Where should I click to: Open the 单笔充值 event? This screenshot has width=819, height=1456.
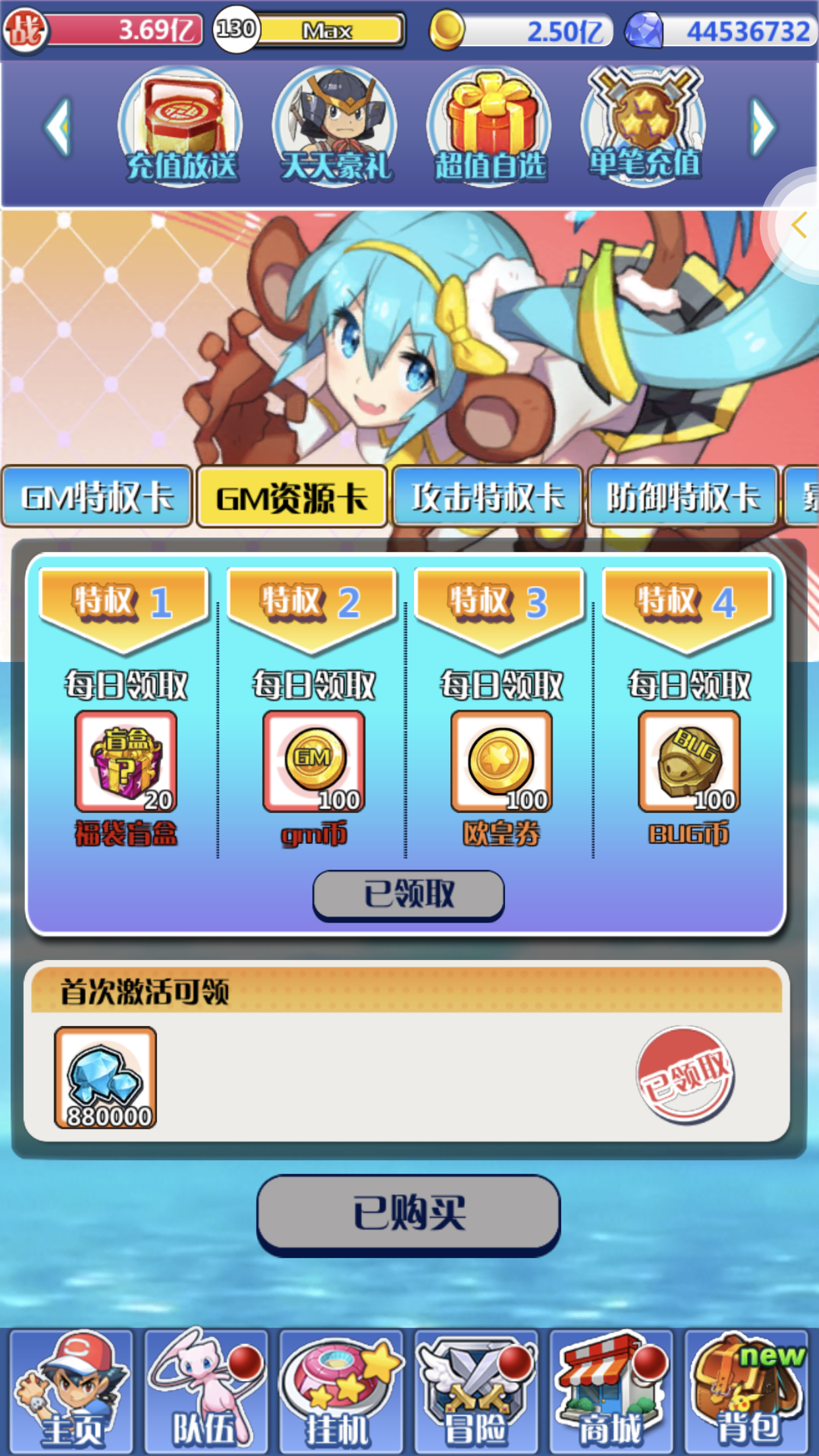point(644,127)
